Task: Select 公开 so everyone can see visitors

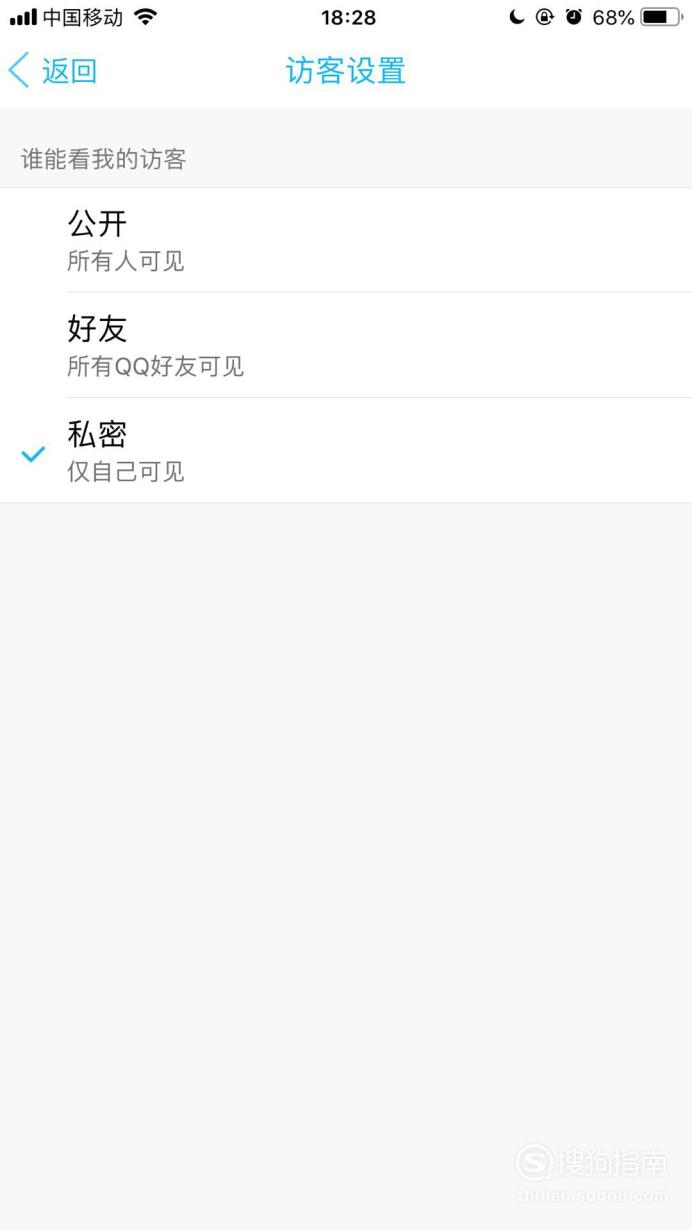Action: point(346,240)
